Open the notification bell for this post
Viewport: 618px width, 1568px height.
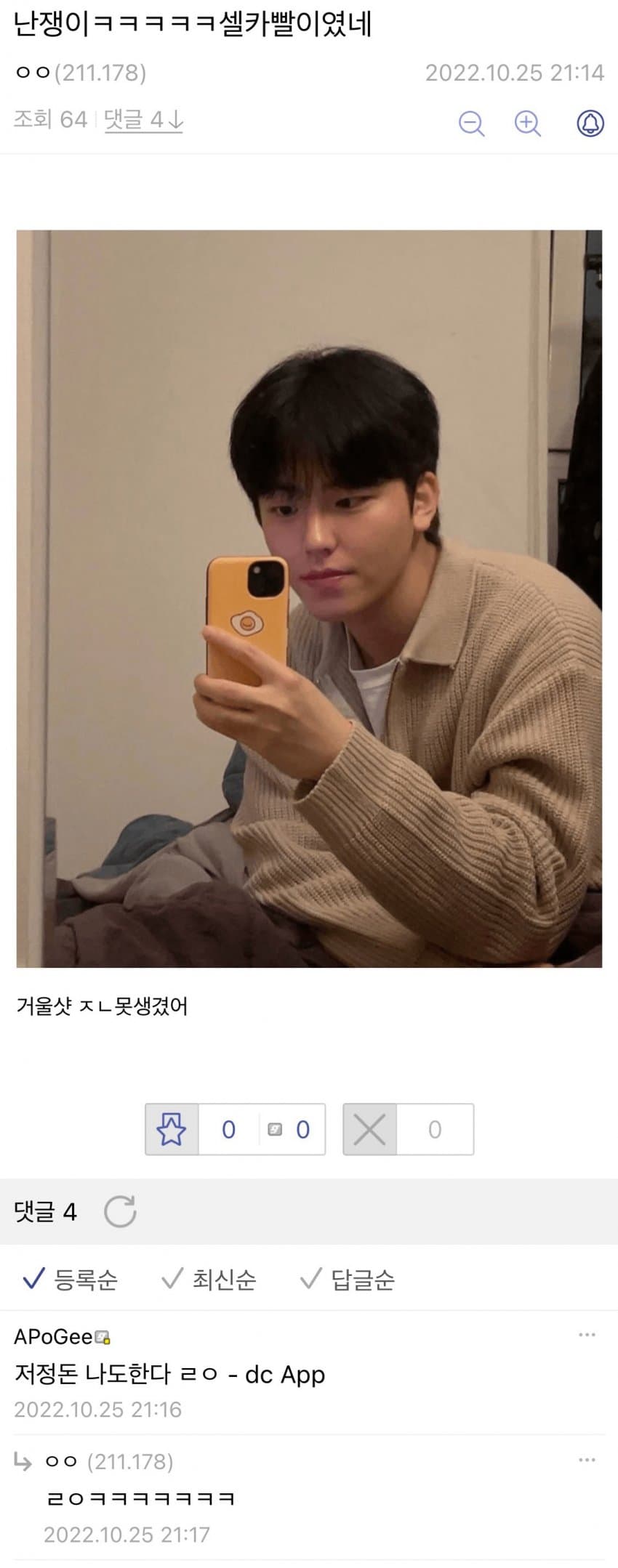pyautogui.click(x=590, y=124)
